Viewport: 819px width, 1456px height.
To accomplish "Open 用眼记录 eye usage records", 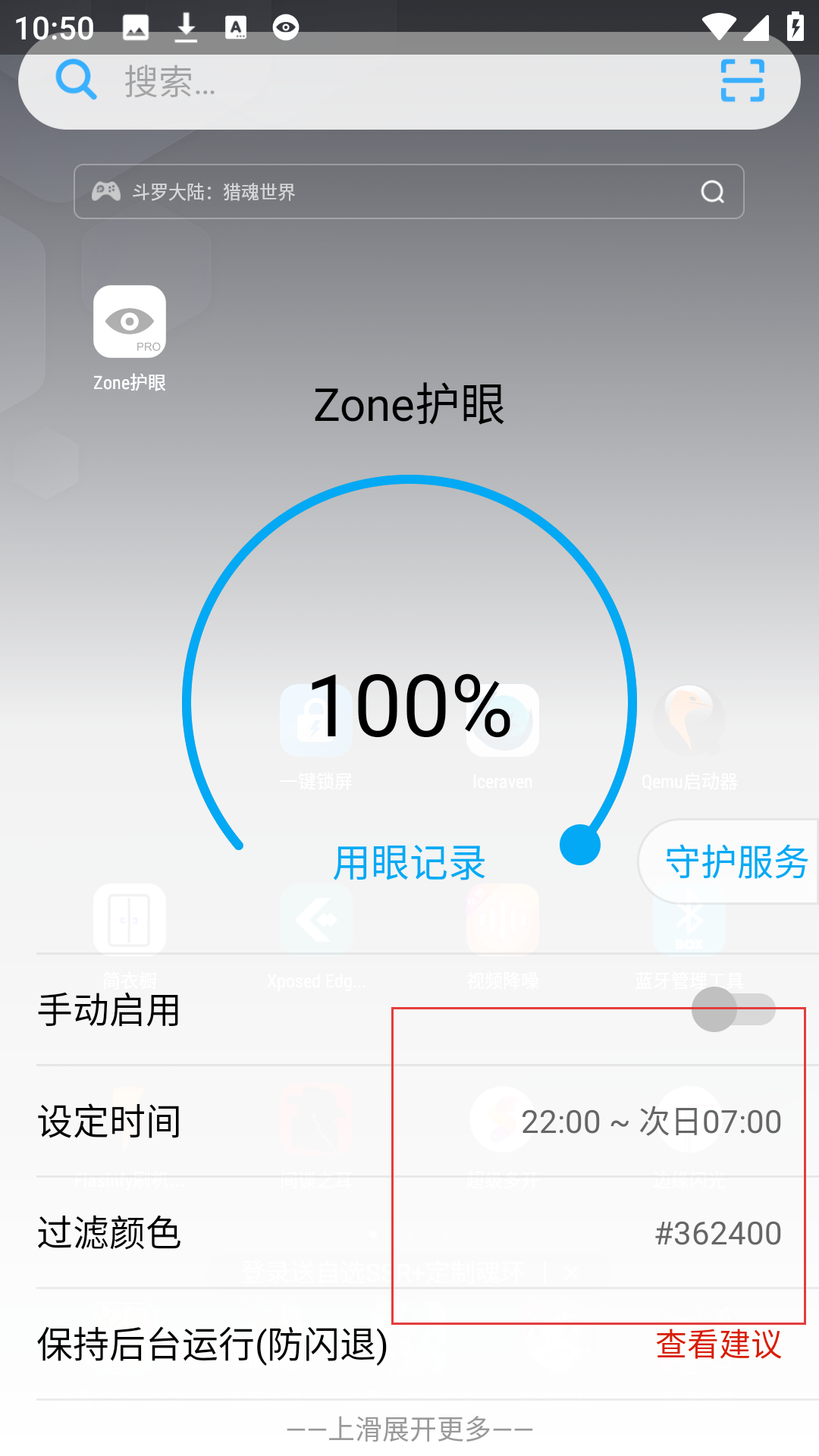I will pos(409,863).
